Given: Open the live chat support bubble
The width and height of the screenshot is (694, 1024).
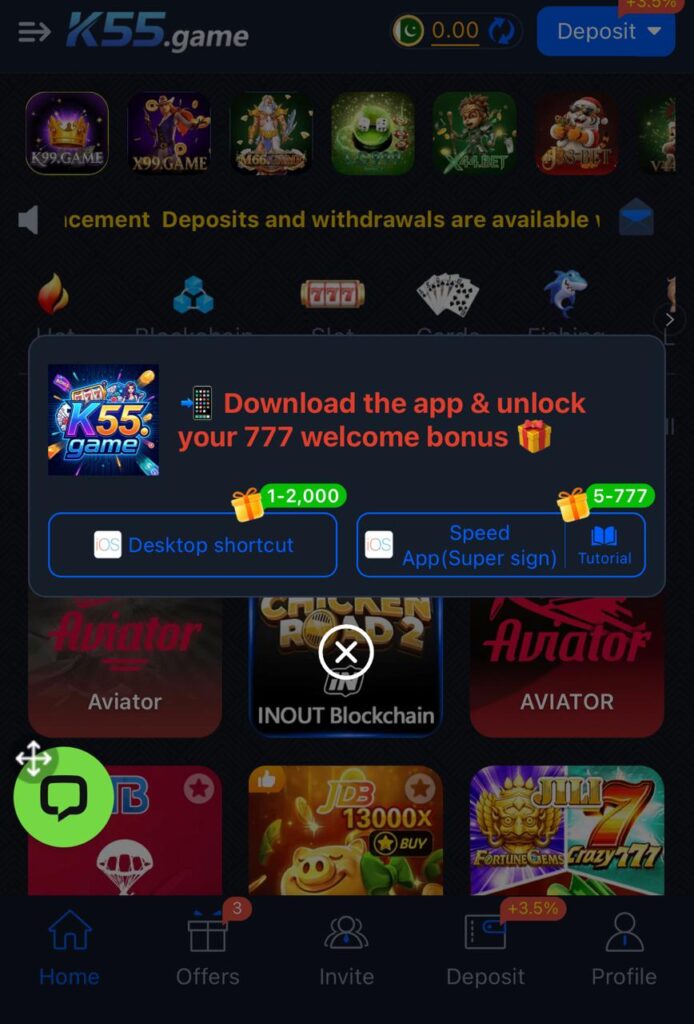Looking at the screenshot, I should tap(63, 798).
